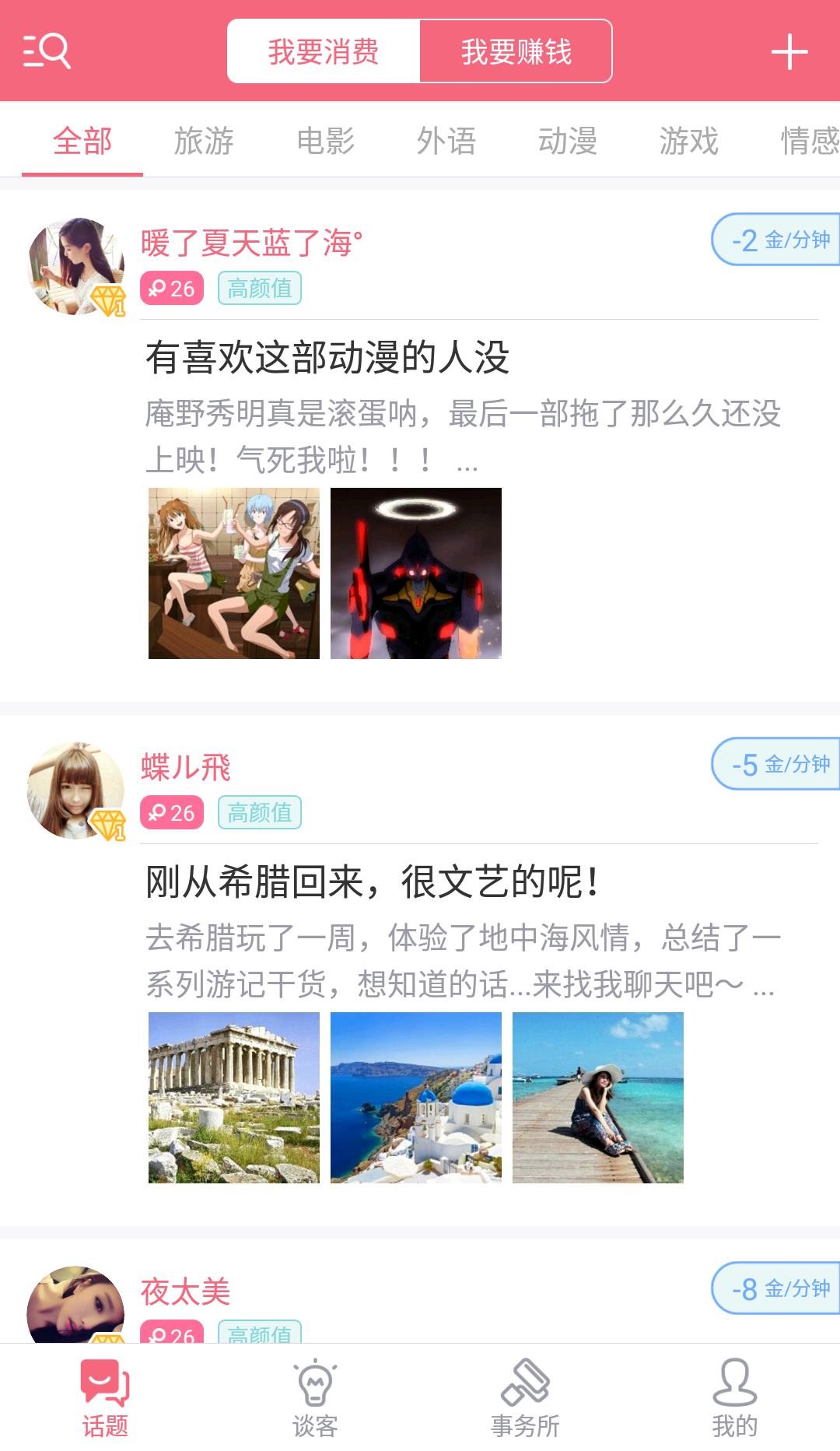Open the post 刚从希腊回来，很文艺的呢！
Viewport: 840px width, 1451px height.
pyautogui.click(x=373, y=882)
